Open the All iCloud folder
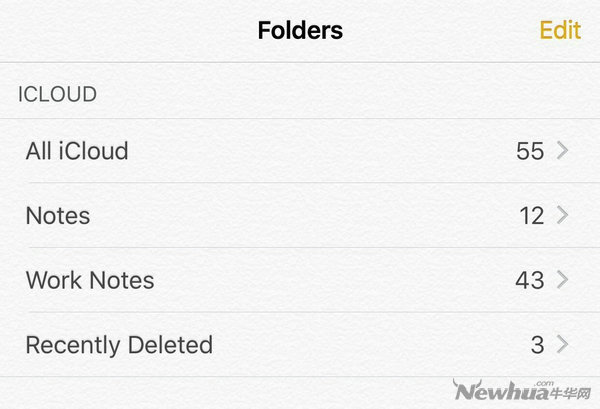 [298, 151]
